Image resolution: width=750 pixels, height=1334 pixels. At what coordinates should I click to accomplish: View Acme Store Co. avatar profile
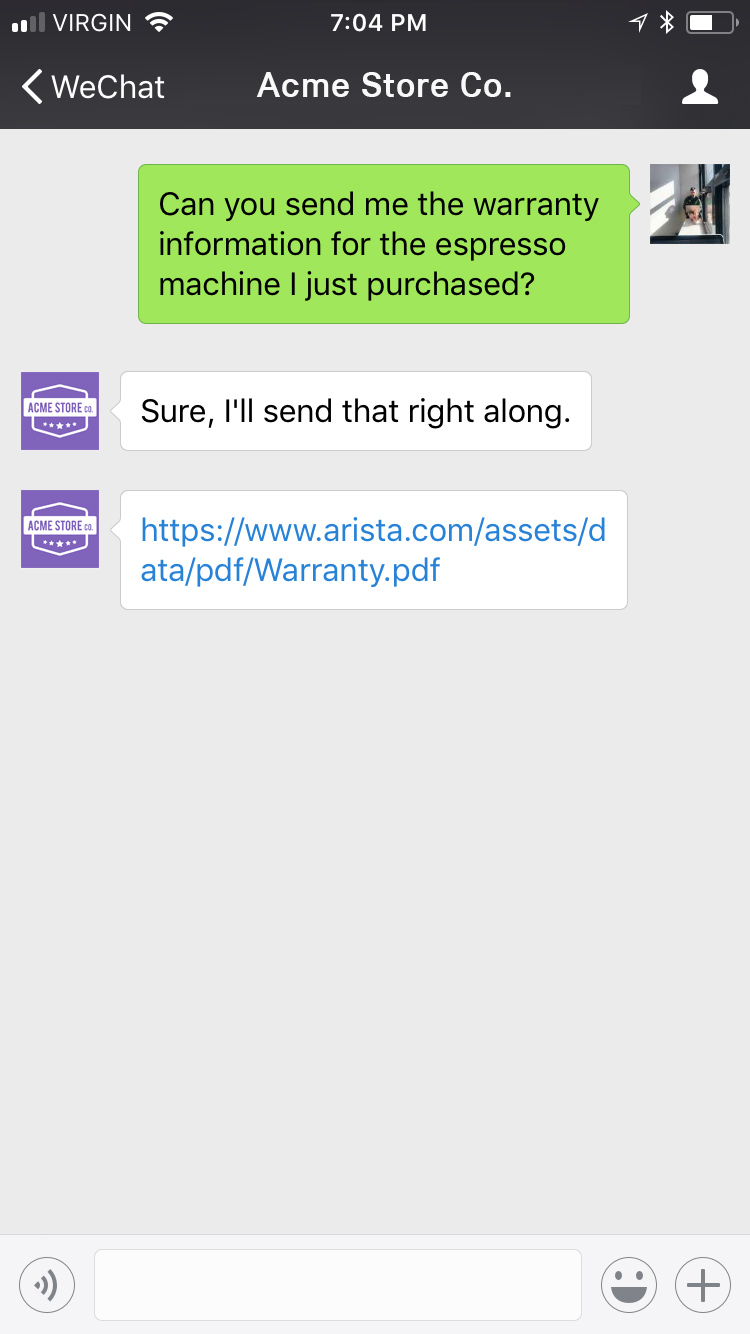60,411
